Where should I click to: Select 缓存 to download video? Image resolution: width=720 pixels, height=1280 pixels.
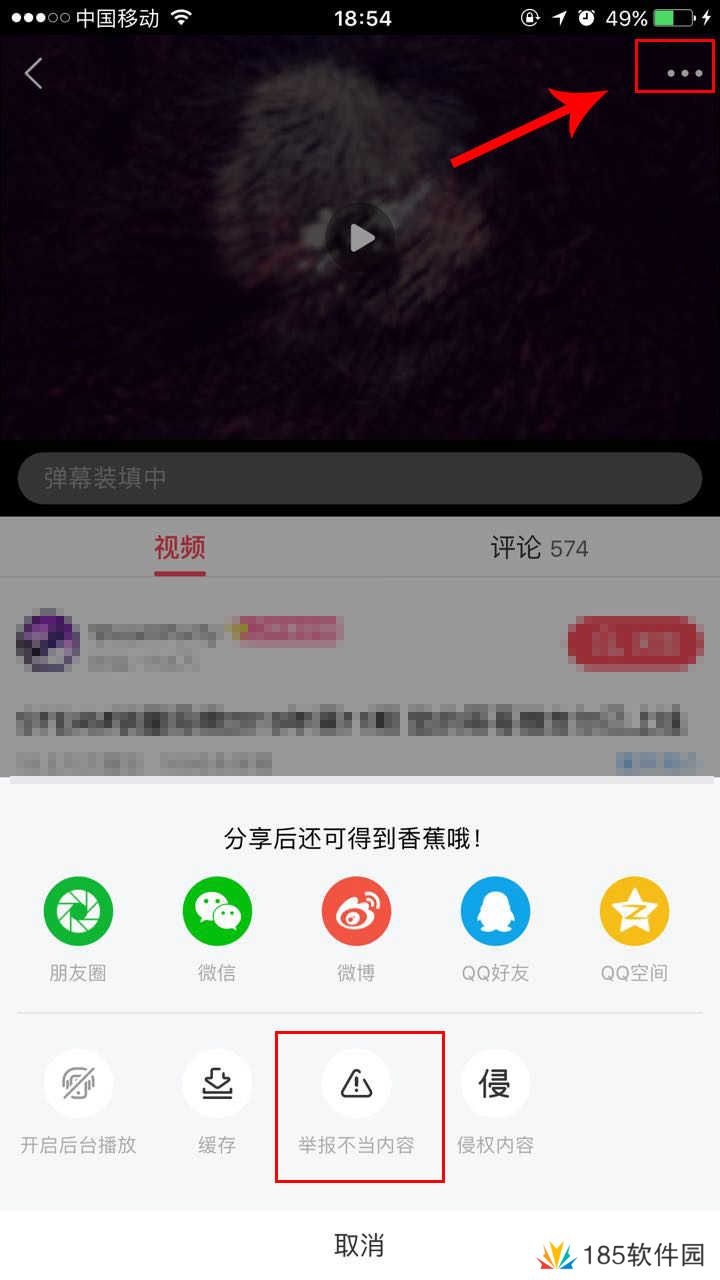tap(217, 1084)
